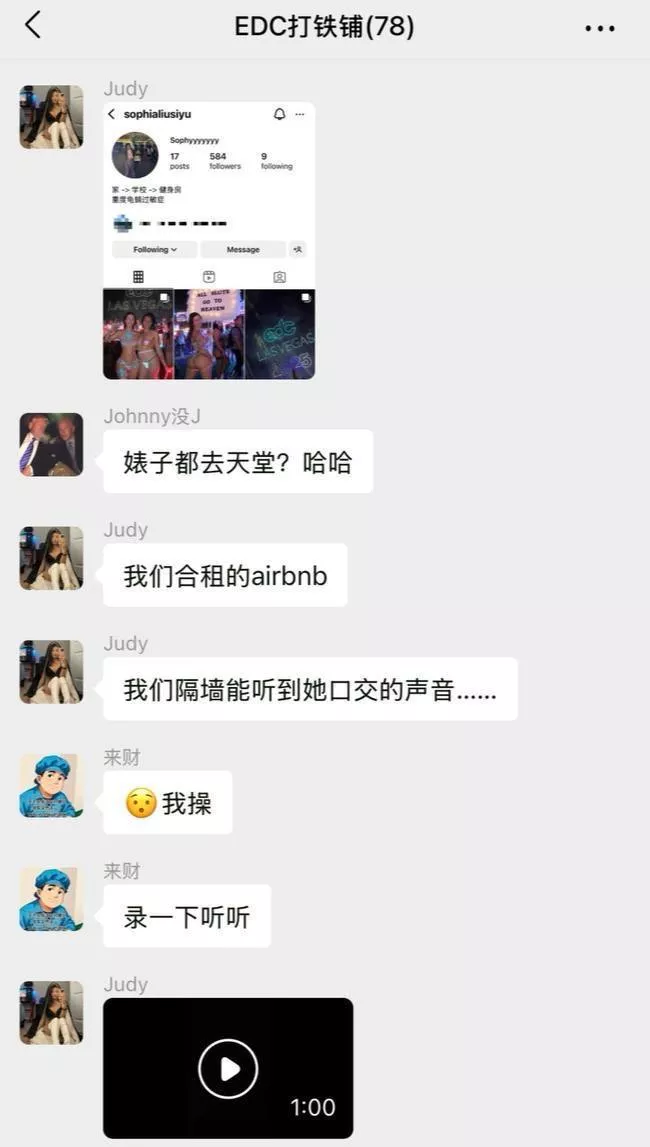Tap 来财's avatar beside the 录一下听听 message

51,899
